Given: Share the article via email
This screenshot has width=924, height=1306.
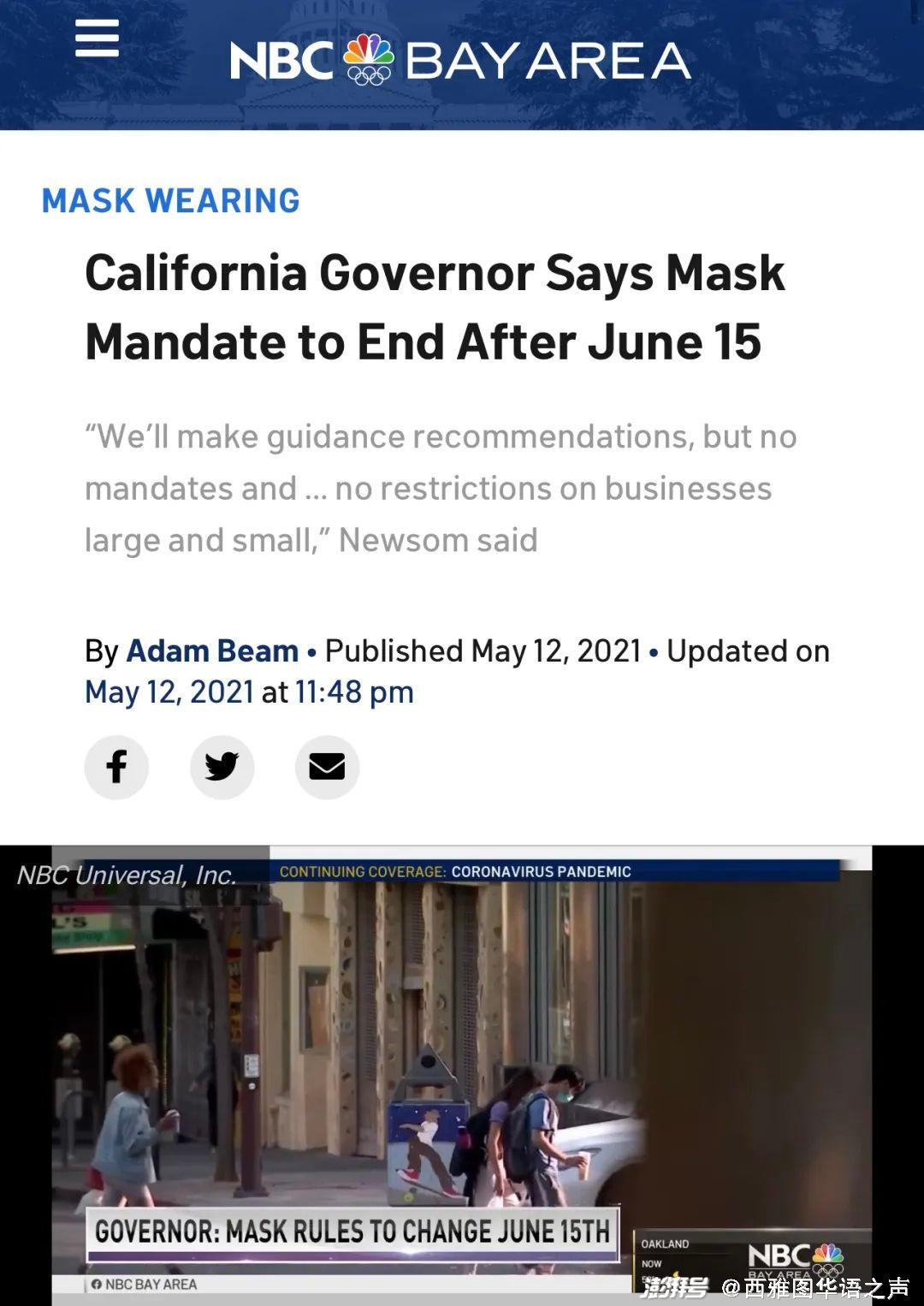Looking at the screenshot, I should (x=327, y=767).
